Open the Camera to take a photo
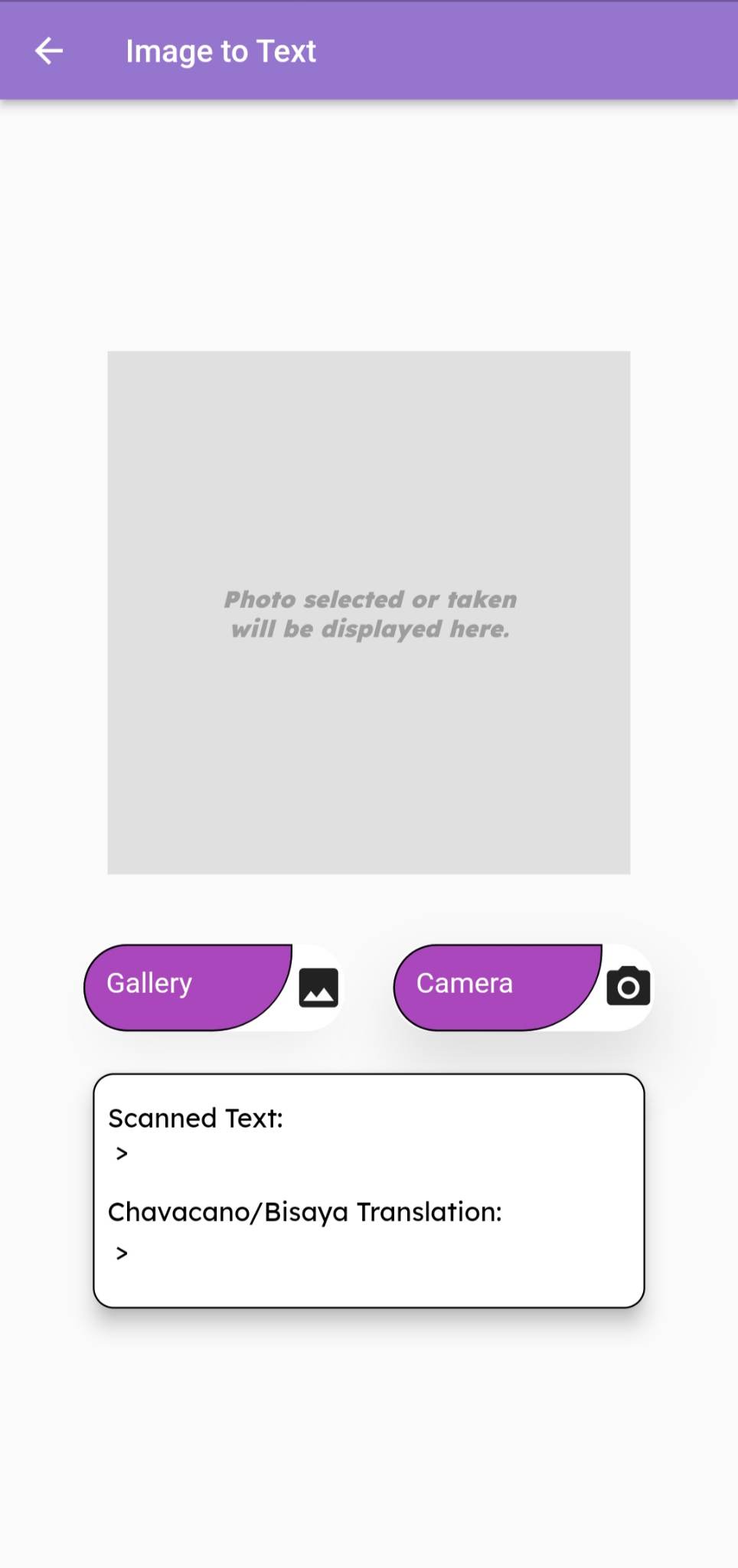 [x=498, y=986]
